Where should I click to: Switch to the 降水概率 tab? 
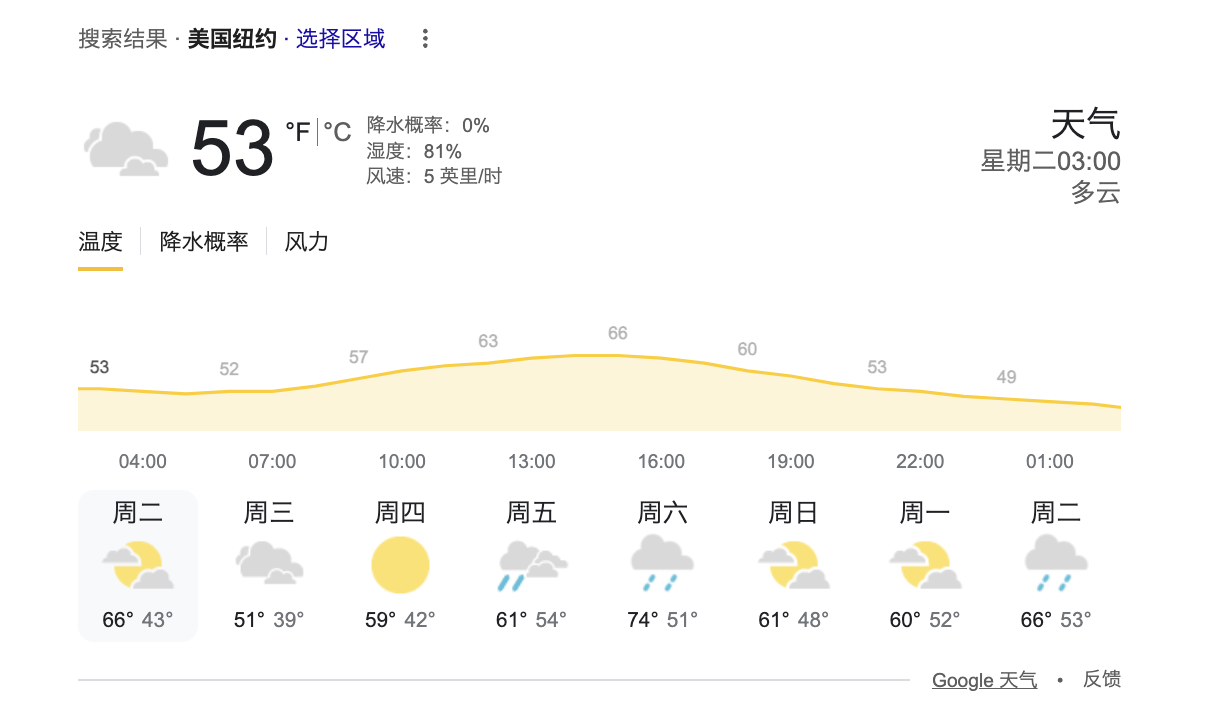[x=204, y=241]
